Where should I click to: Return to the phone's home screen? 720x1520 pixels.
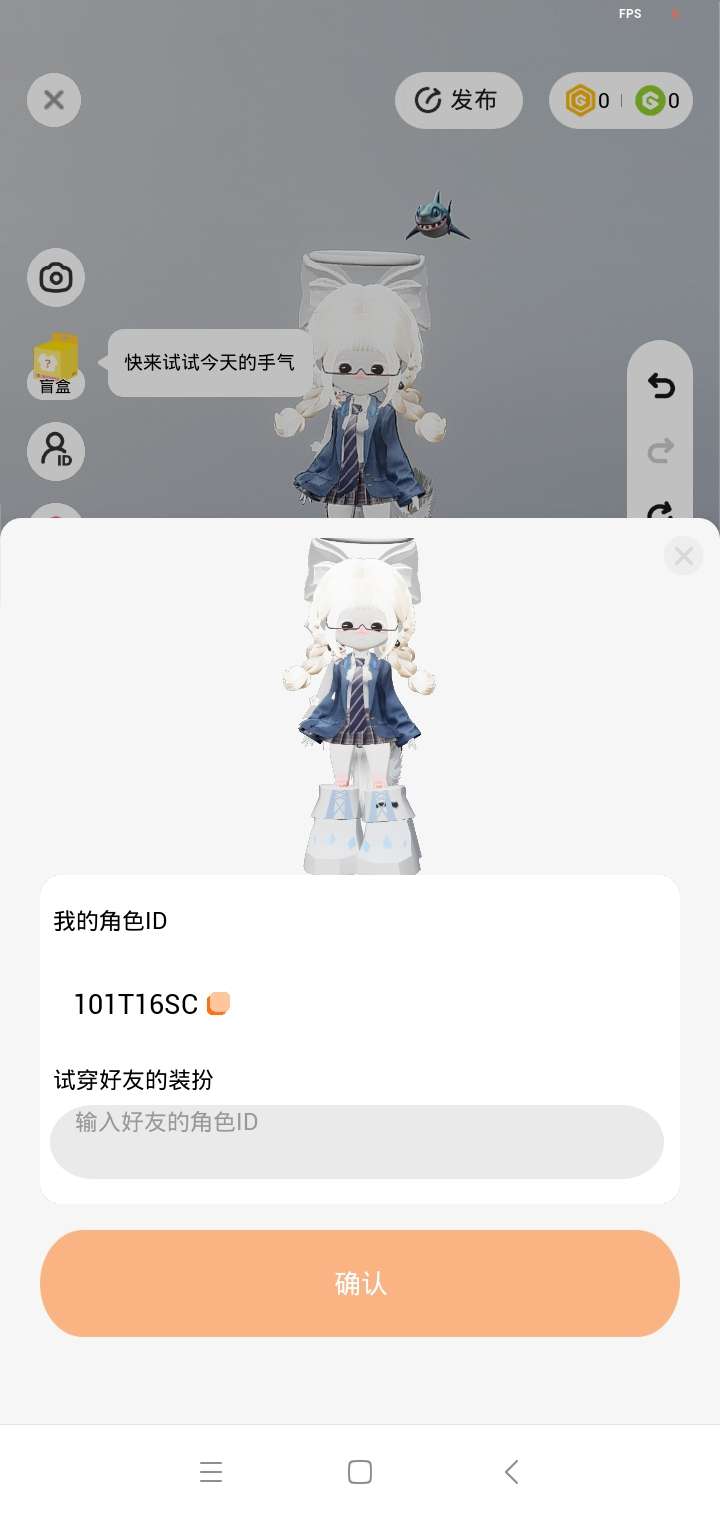(x=360, y=1471)
